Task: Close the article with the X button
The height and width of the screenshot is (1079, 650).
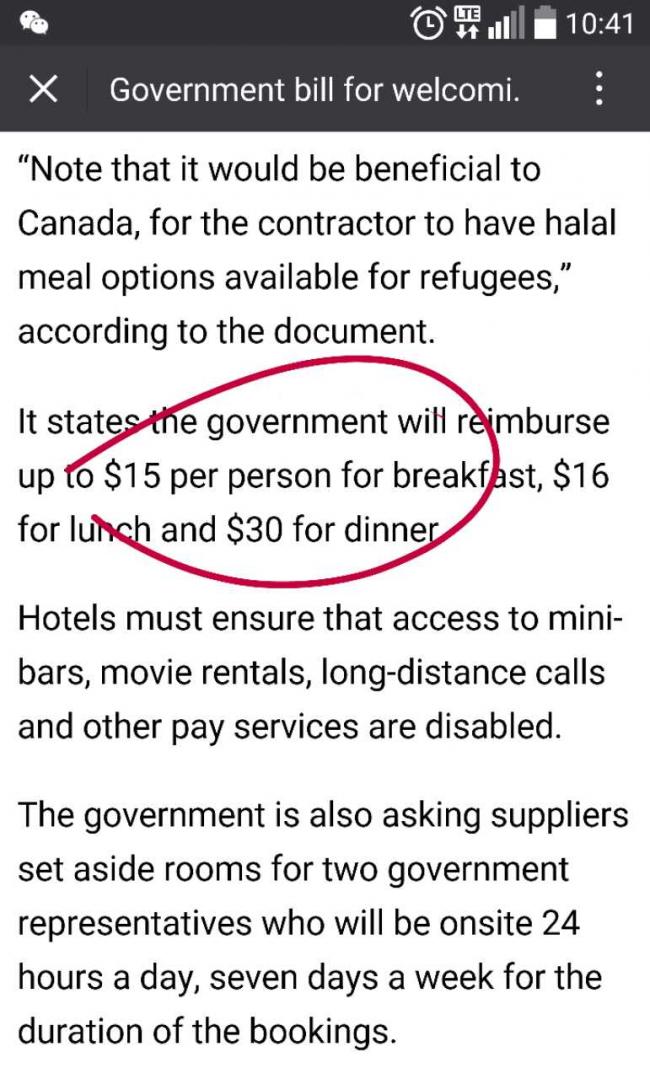Action: tap(42, 90)
